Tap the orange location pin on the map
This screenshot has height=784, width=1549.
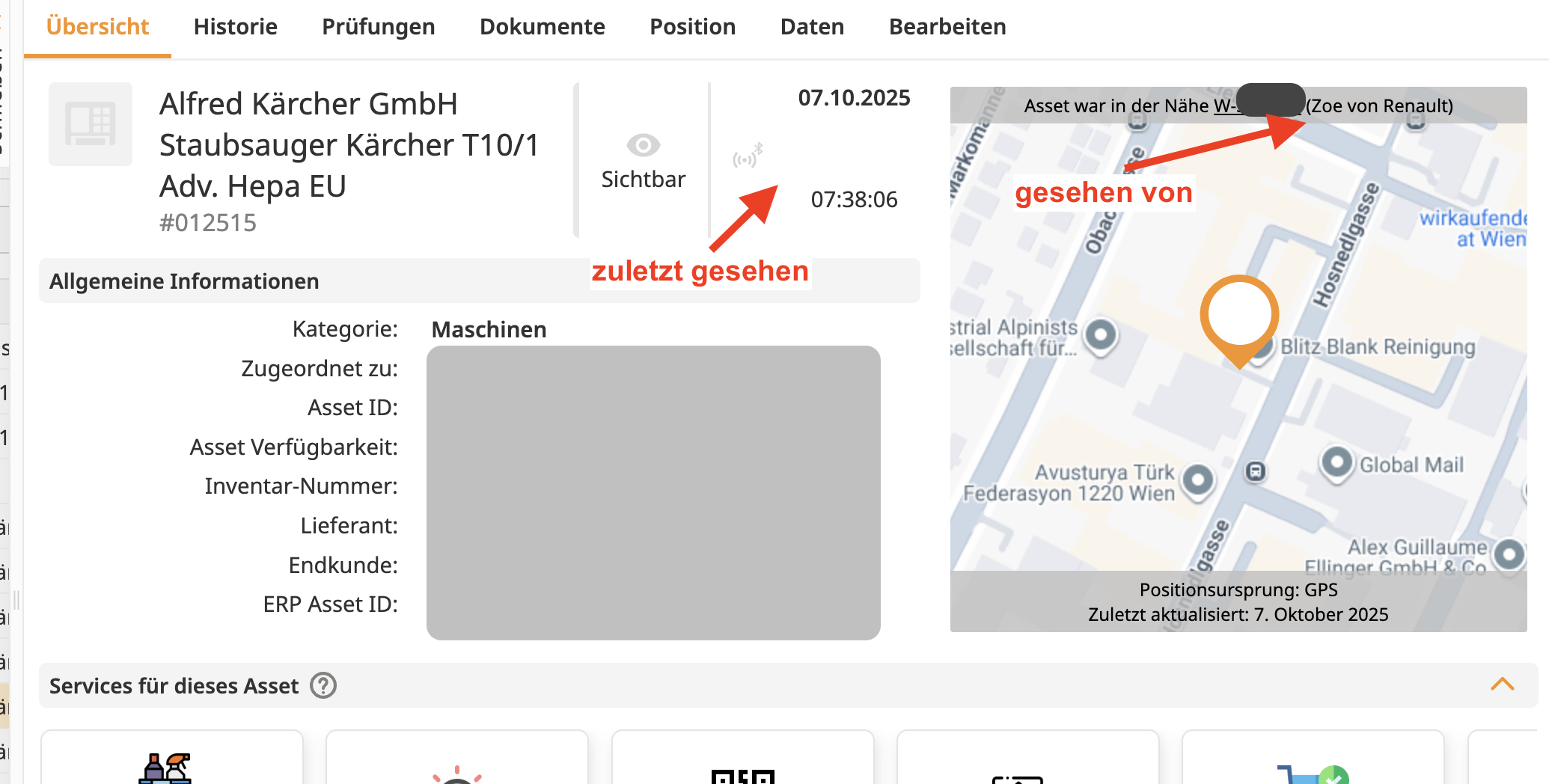coord(1239,317)
